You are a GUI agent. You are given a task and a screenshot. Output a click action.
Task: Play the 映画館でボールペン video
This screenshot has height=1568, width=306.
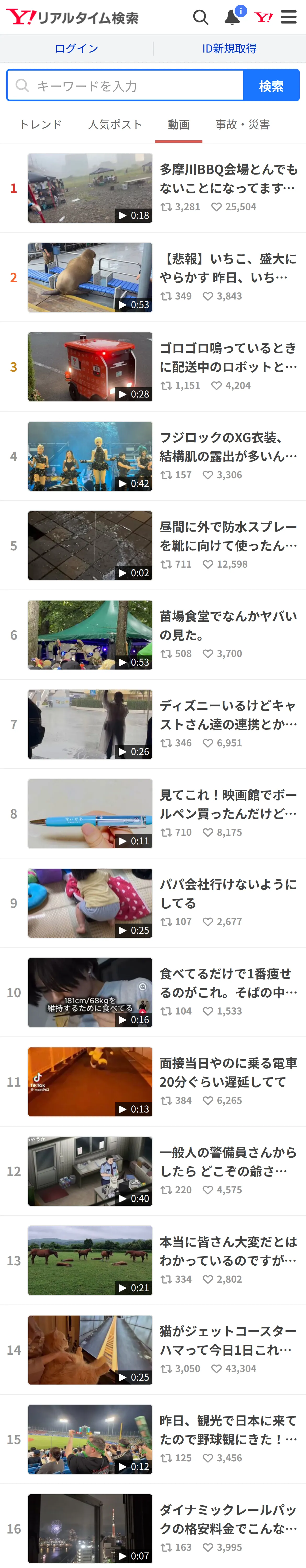point(153,814)
